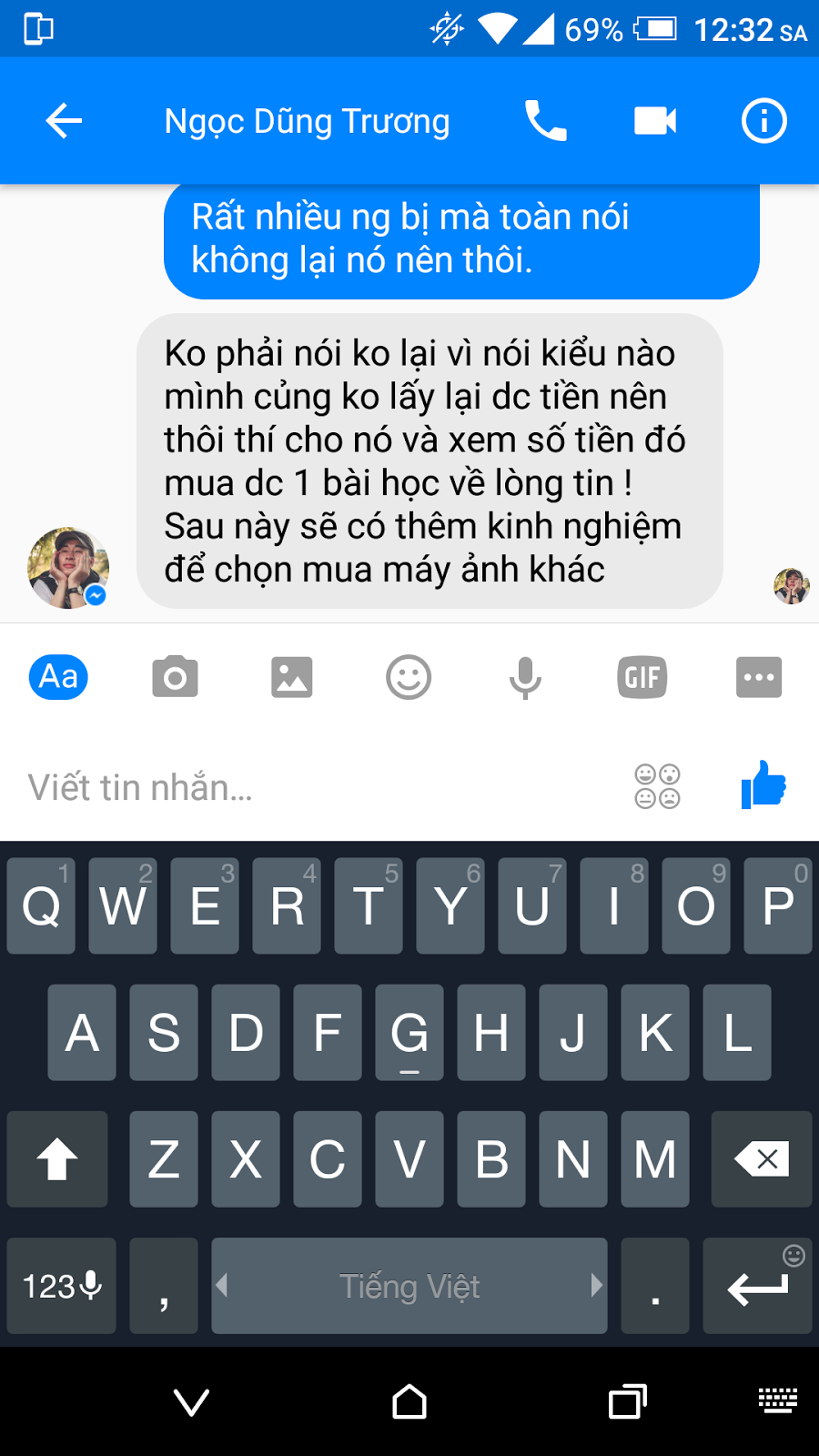
Task: Send a thumbs-up like
Action: click(x=763, y=784)
